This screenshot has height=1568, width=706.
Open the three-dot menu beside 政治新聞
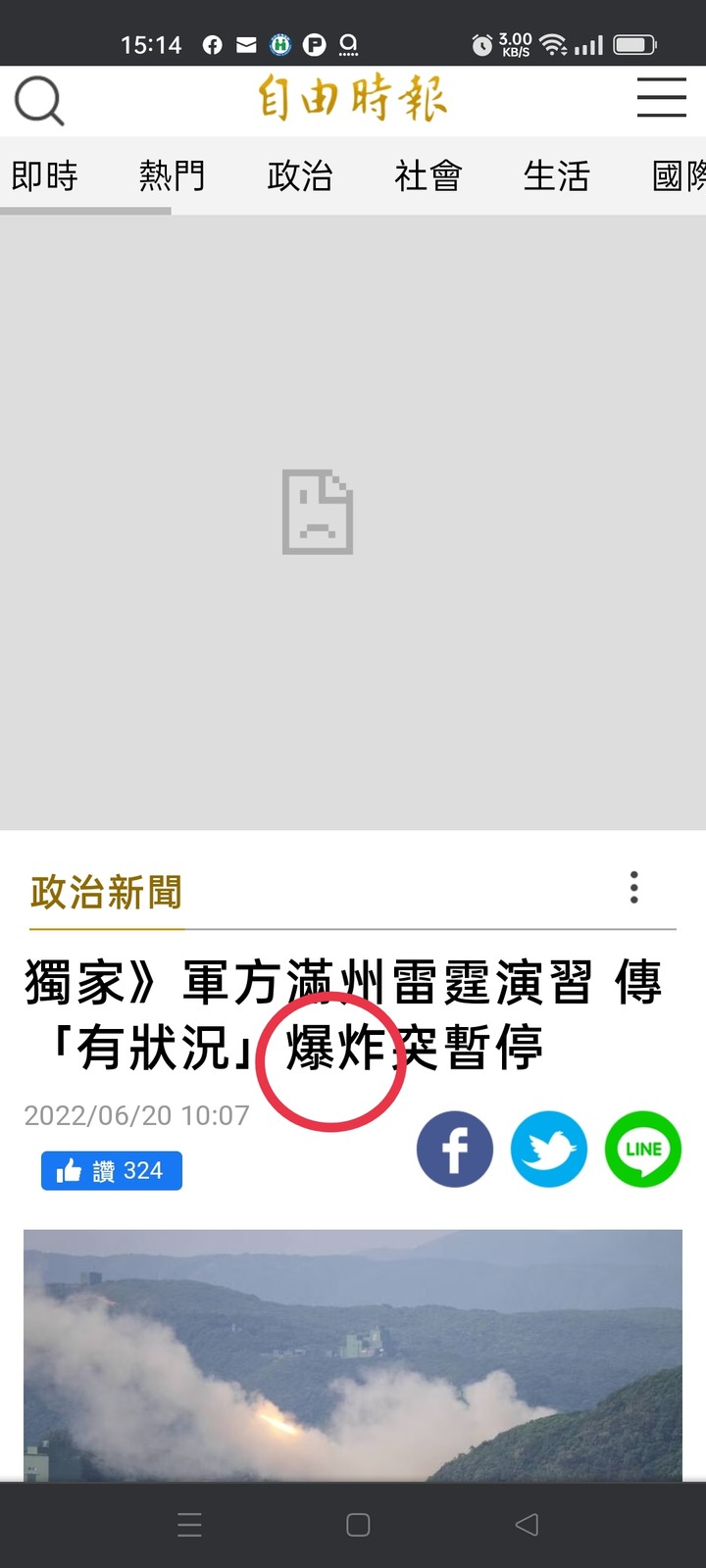(x=634, y=887)
